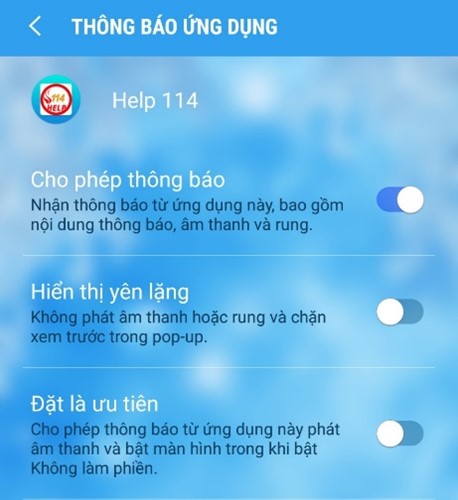Go back from Thông báo ứng dụng
The width and height of the screenshot is (458, 500).
point(35,26)
